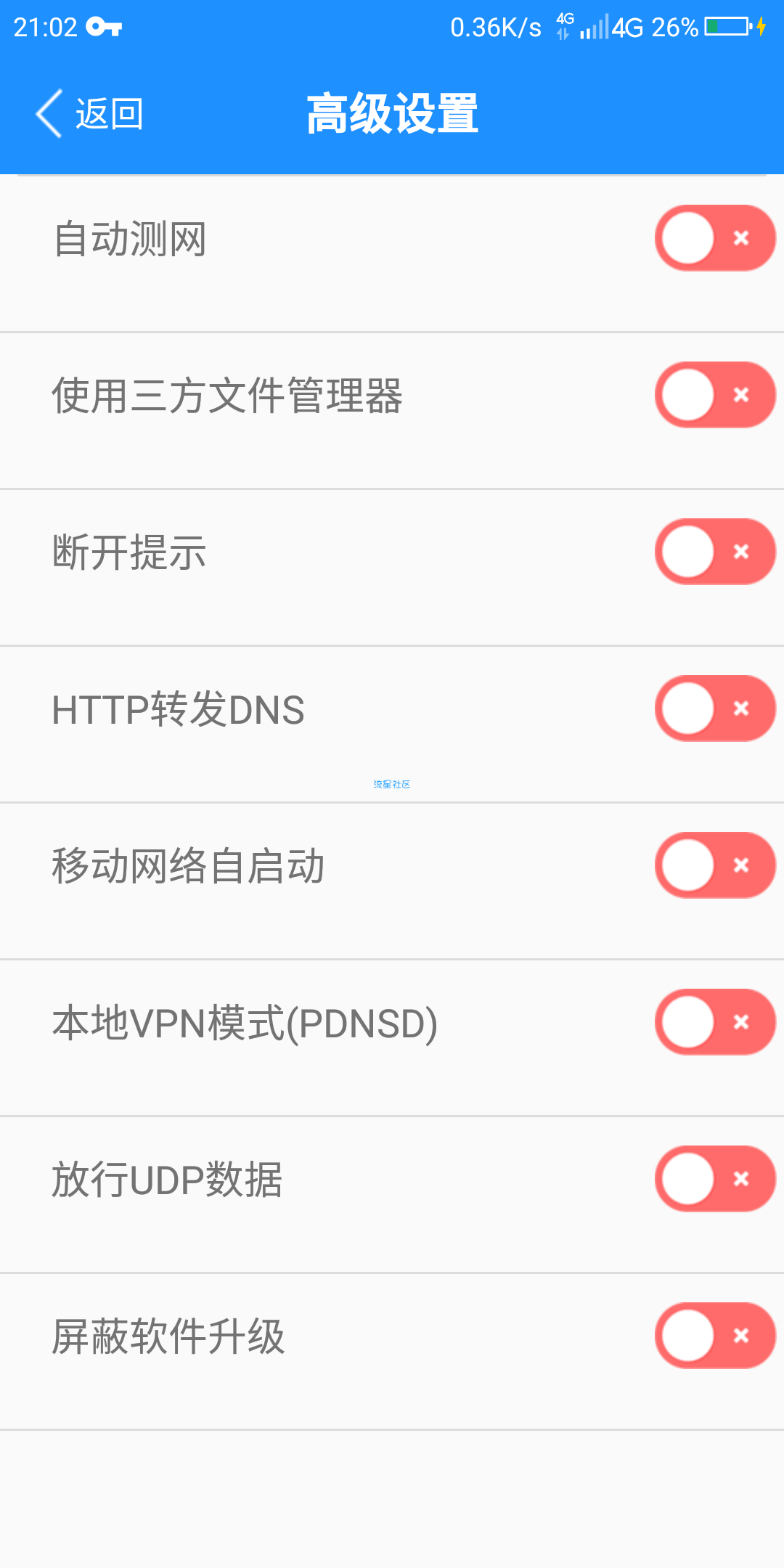Enable 屏蔽软件升级 switch
Viewport: 784px width, 1568px height.
click(x=716, y=1336)
